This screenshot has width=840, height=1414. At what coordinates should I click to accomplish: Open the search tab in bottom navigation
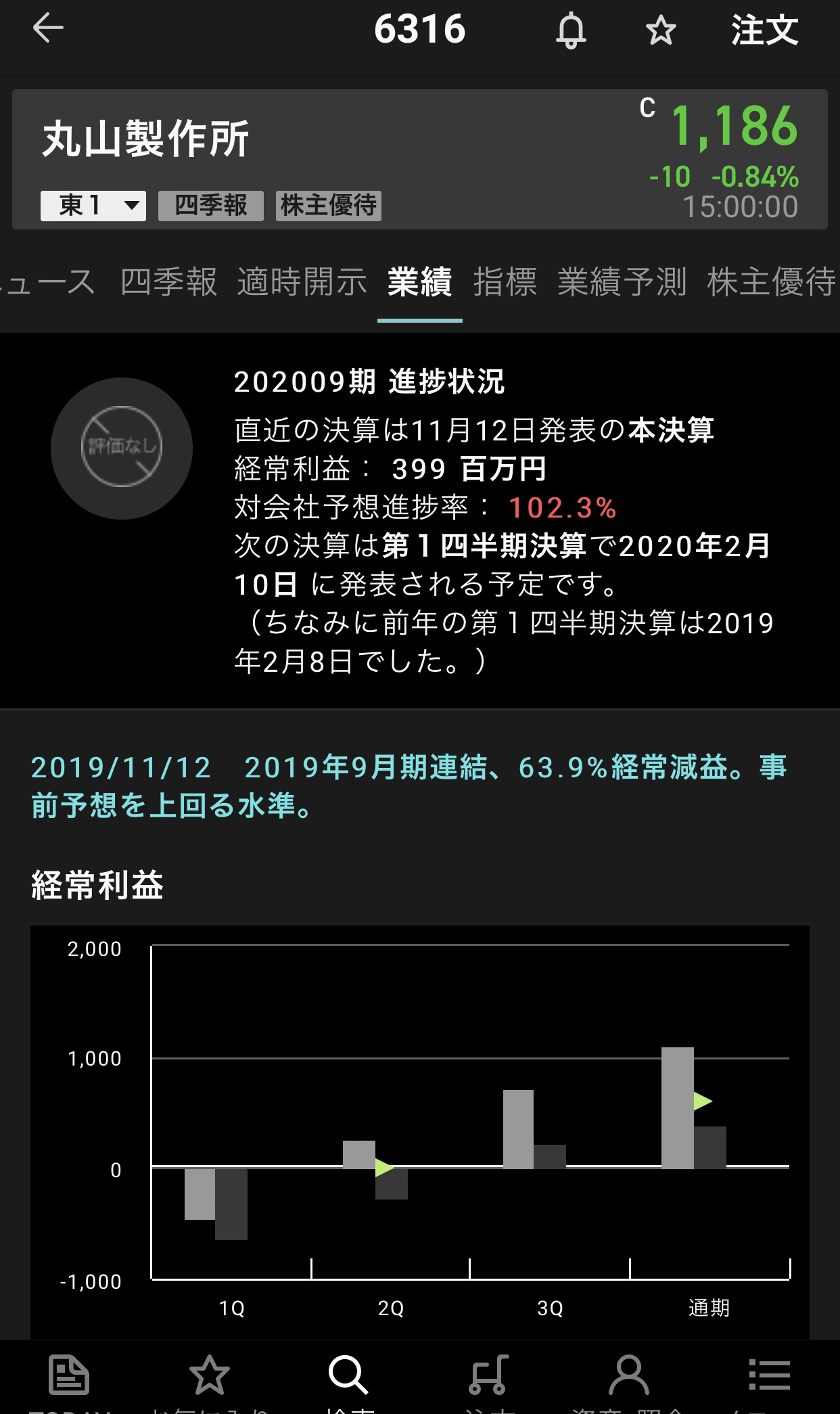pyautogui.click(x=349, y=1377)
